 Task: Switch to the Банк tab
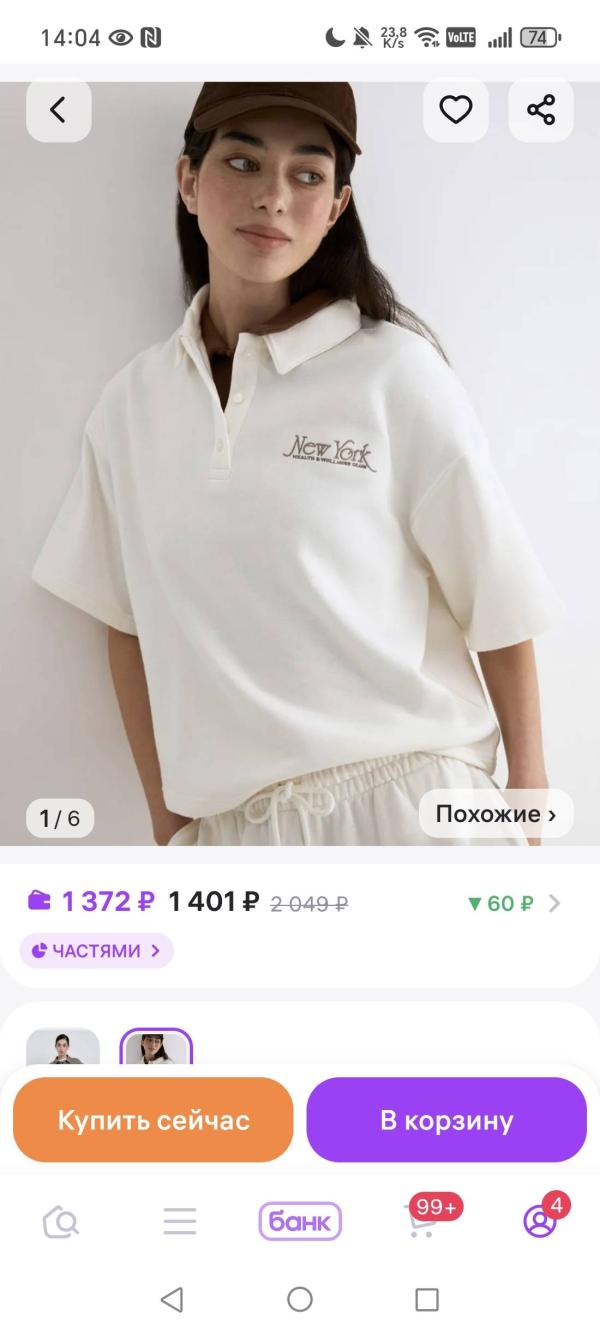300,1221
